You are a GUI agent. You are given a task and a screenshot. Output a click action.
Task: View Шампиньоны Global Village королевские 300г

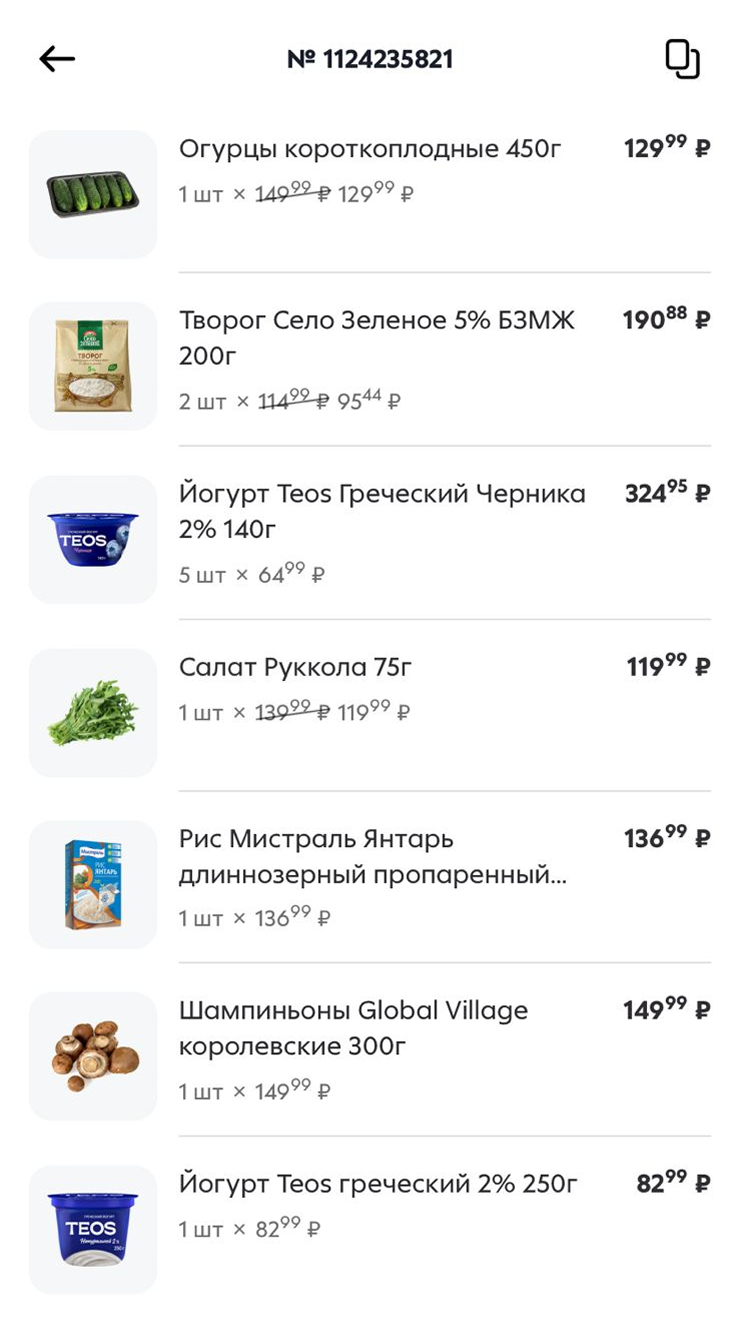(x=353, y=1028)
